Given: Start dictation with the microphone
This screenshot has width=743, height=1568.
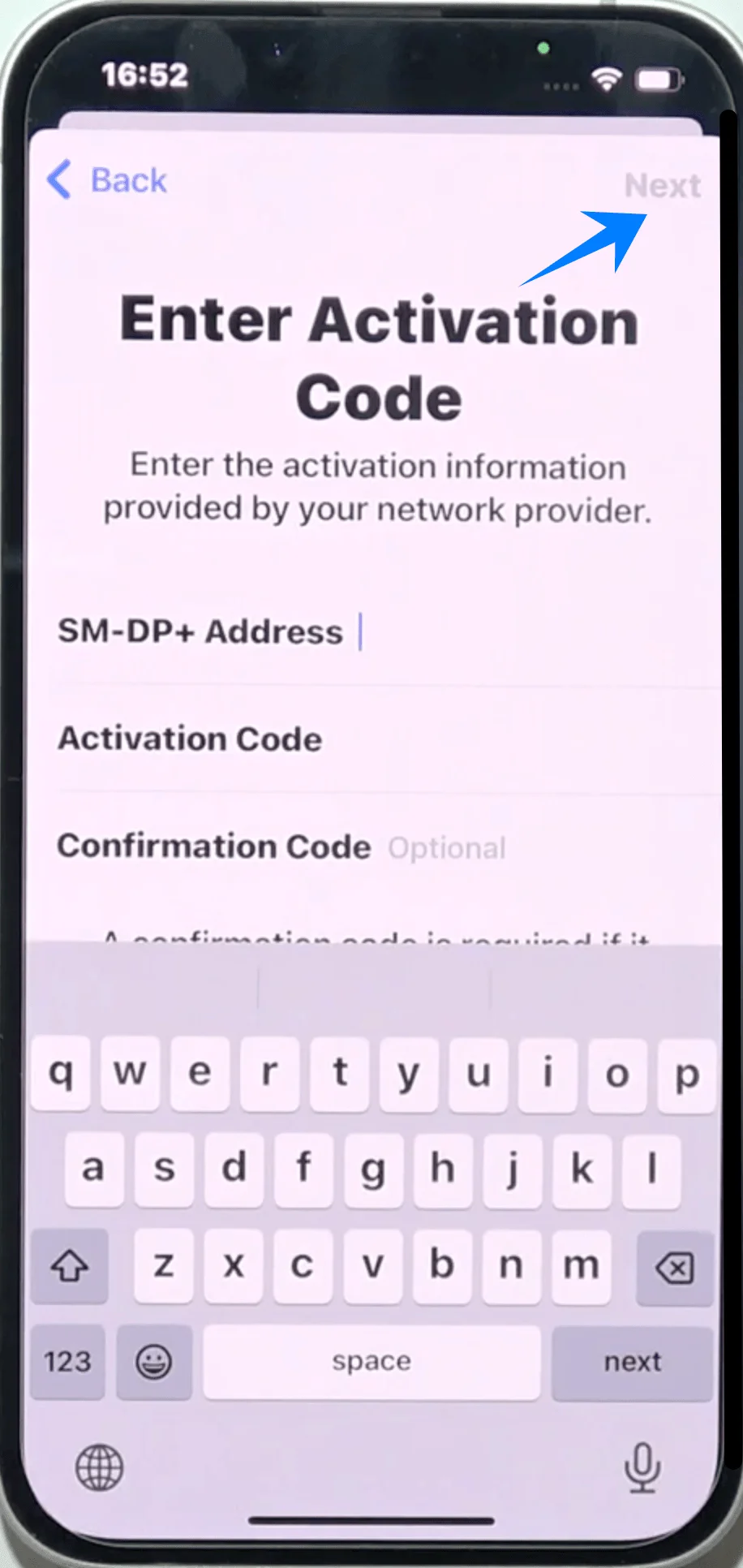Looking at the screenshot, I should point(642,1467).
